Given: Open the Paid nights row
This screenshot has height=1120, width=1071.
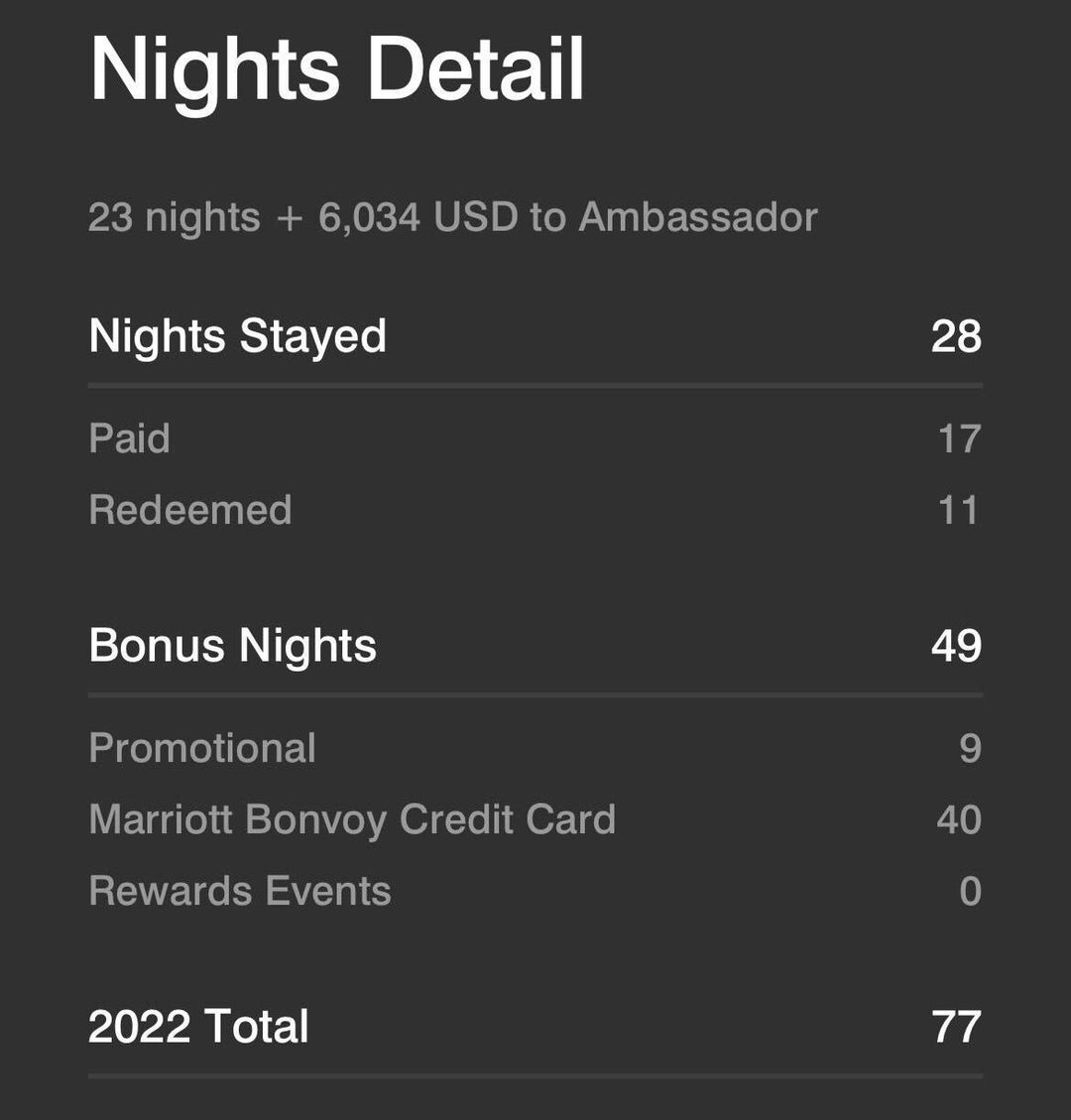Looking at the screenshot, I should [x=129, y=438].
